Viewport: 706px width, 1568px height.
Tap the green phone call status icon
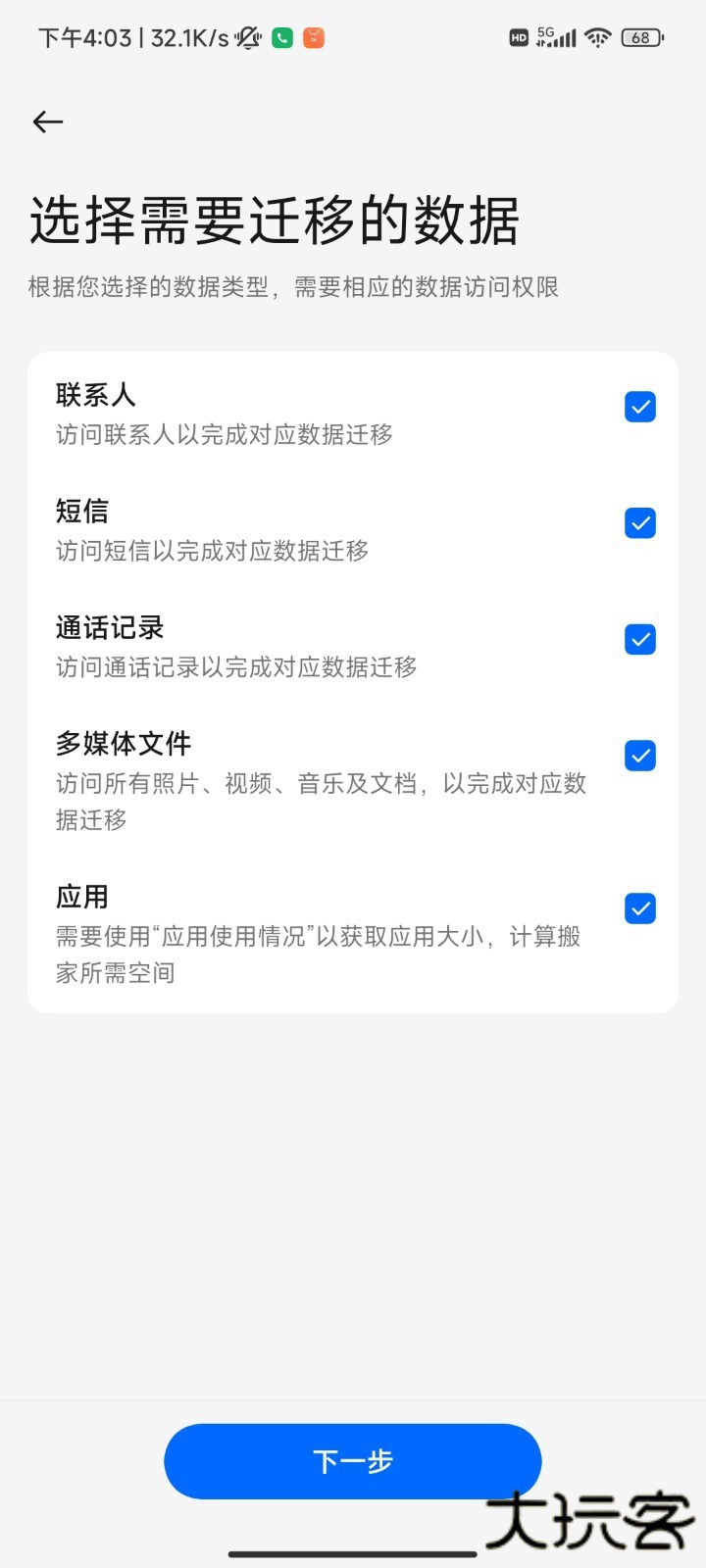(281, 37)
